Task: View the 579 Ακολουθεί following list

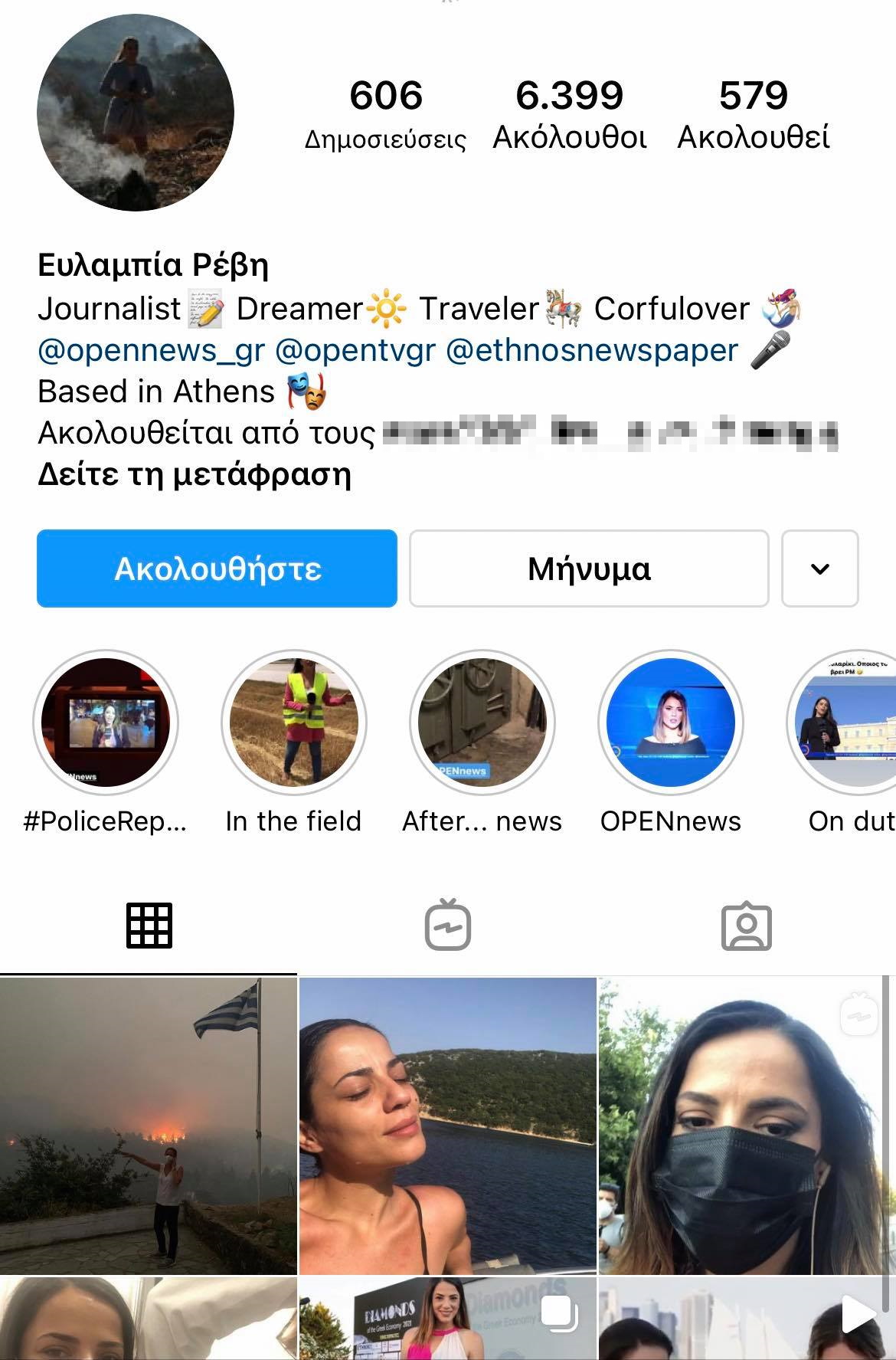Action: pyautogui.click(x=753, y=115)
